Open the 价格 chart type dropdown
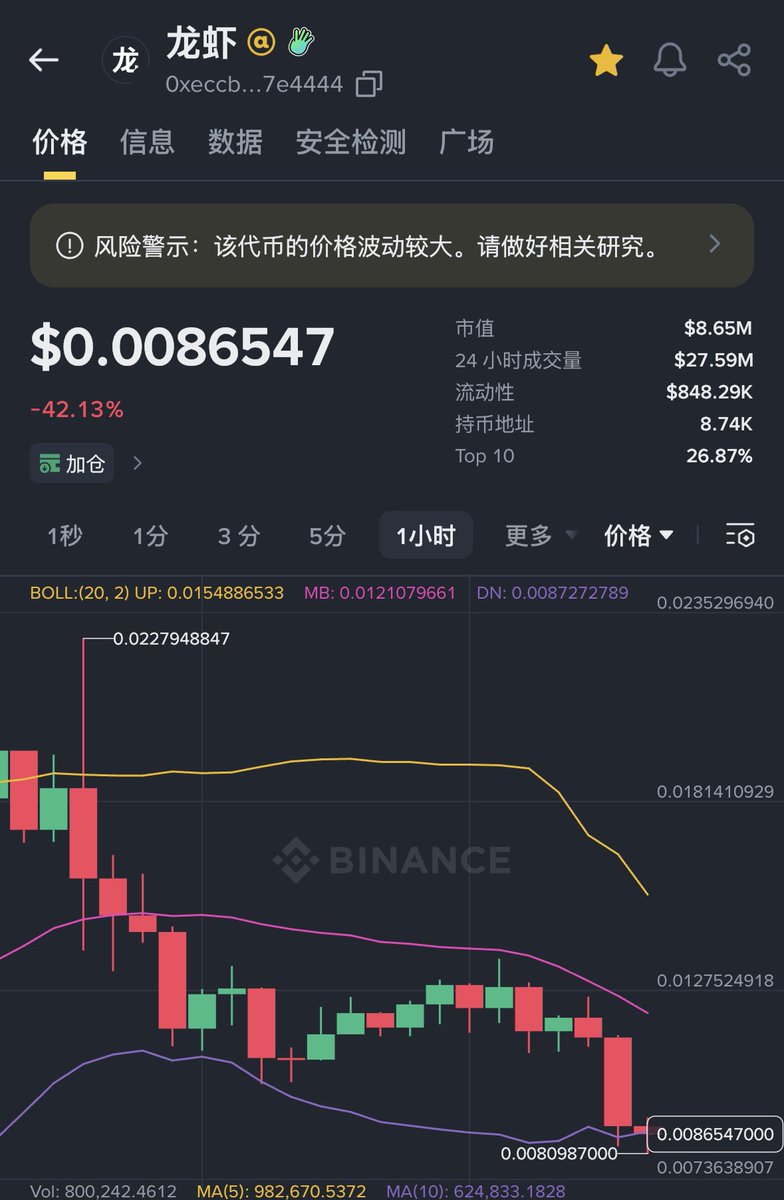This screenshot has height=1200, width=784. (638, 536)
